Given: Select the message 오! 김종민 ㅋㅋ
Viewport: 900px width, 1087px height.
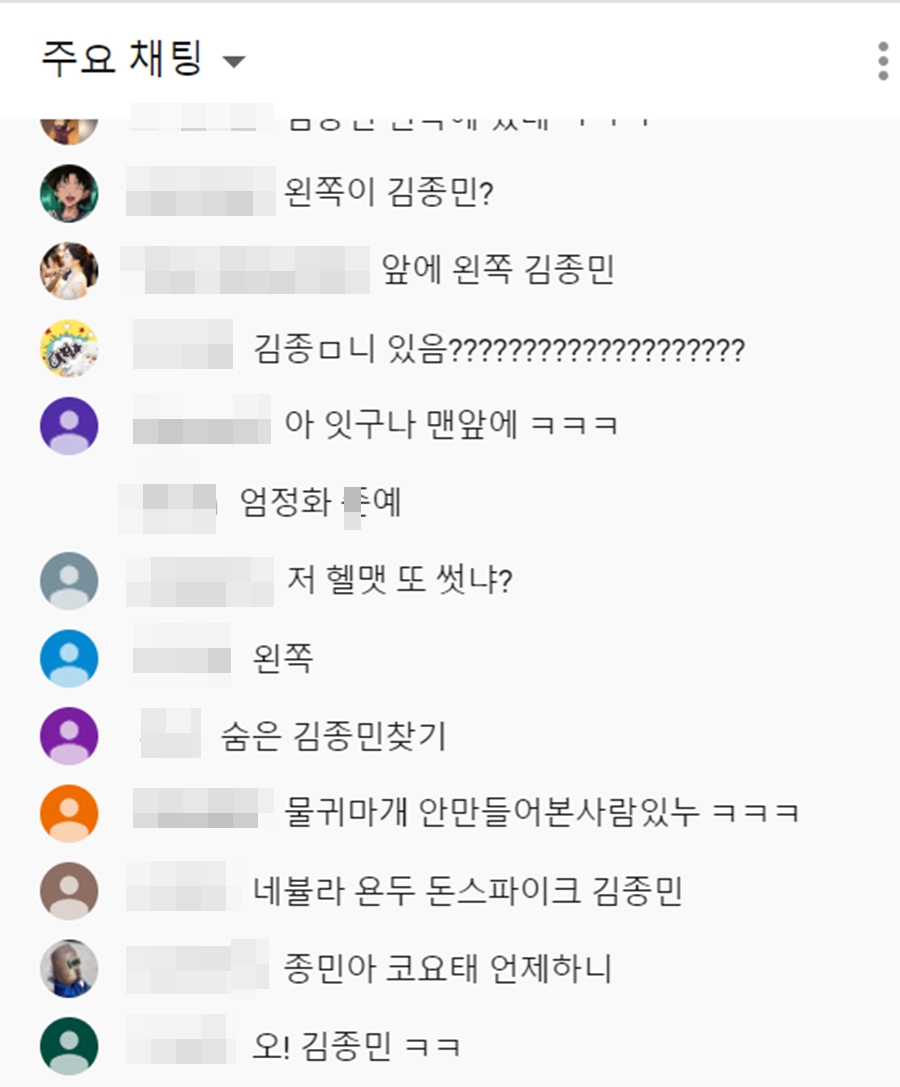Looking at the screenshot, I should [x=356, y=1046].
